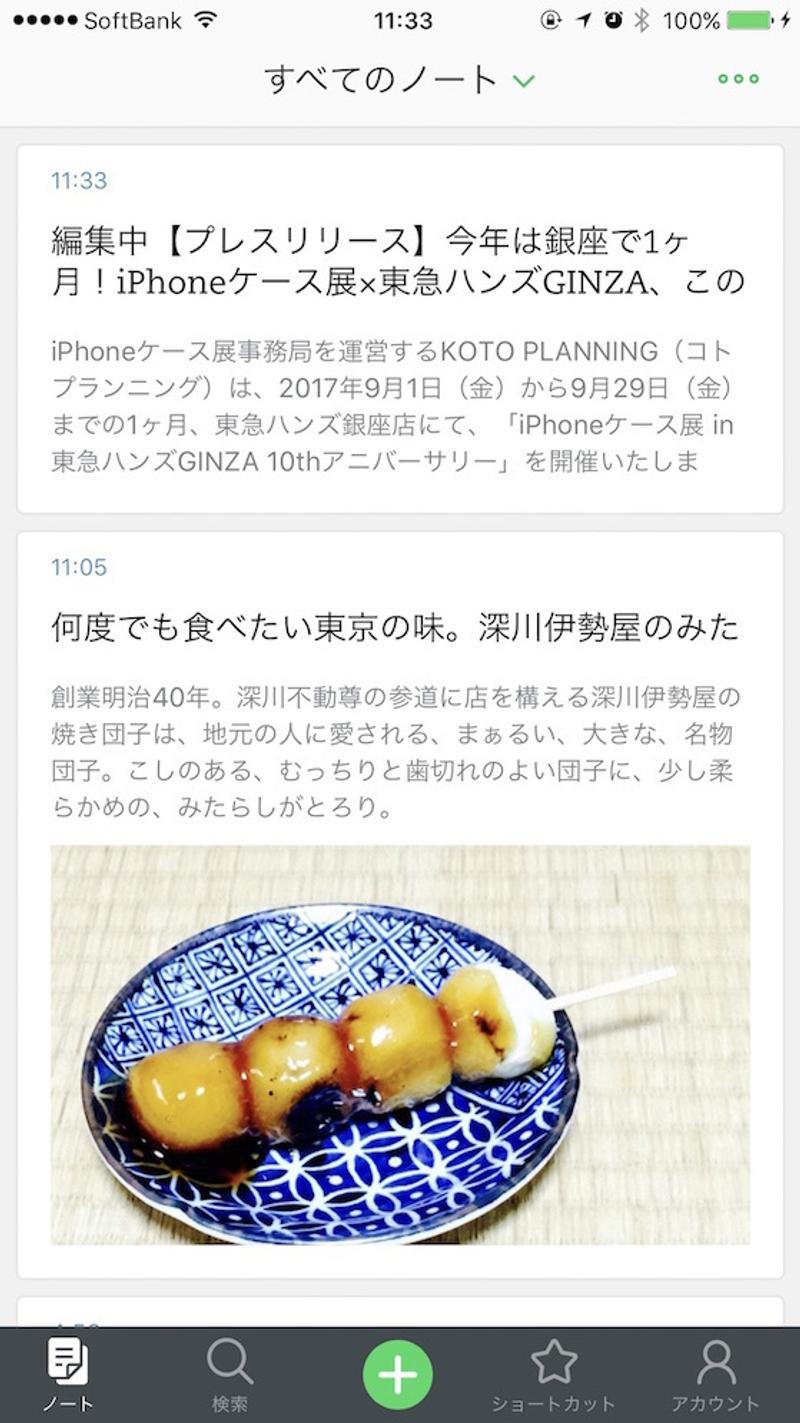Go to the ショートカット tab
Screen dimensions: 800x1423
click(x=553, y=1375)
